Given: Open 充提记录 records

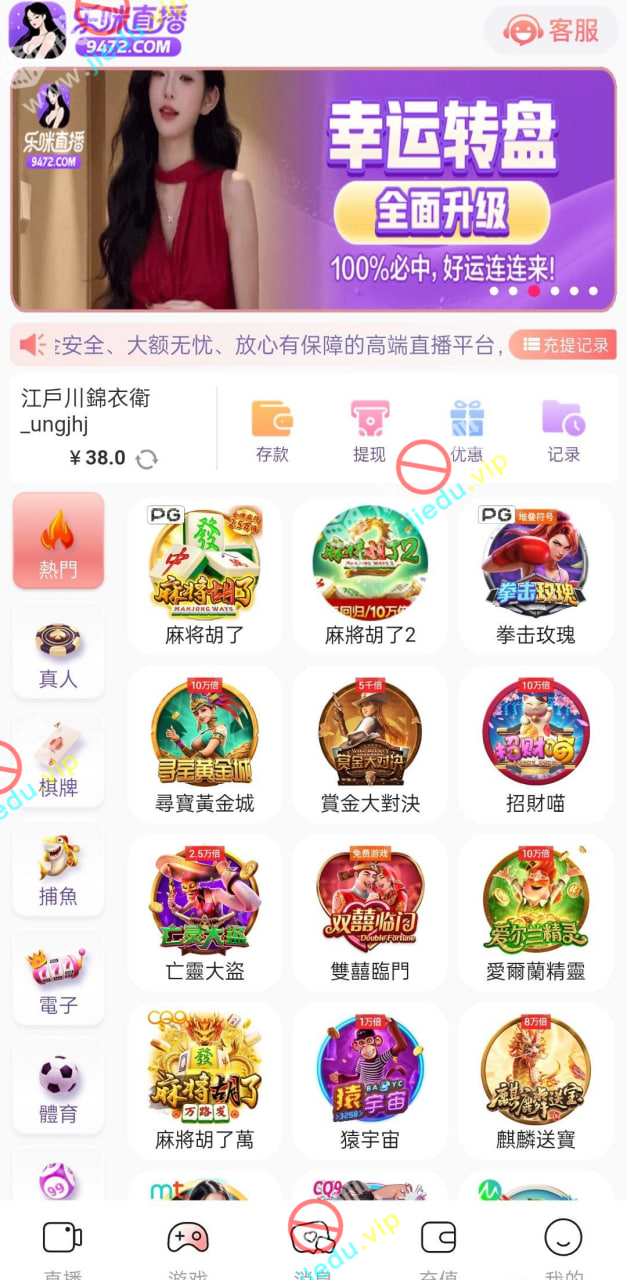Looking at the screenshot, I should 565,345.
